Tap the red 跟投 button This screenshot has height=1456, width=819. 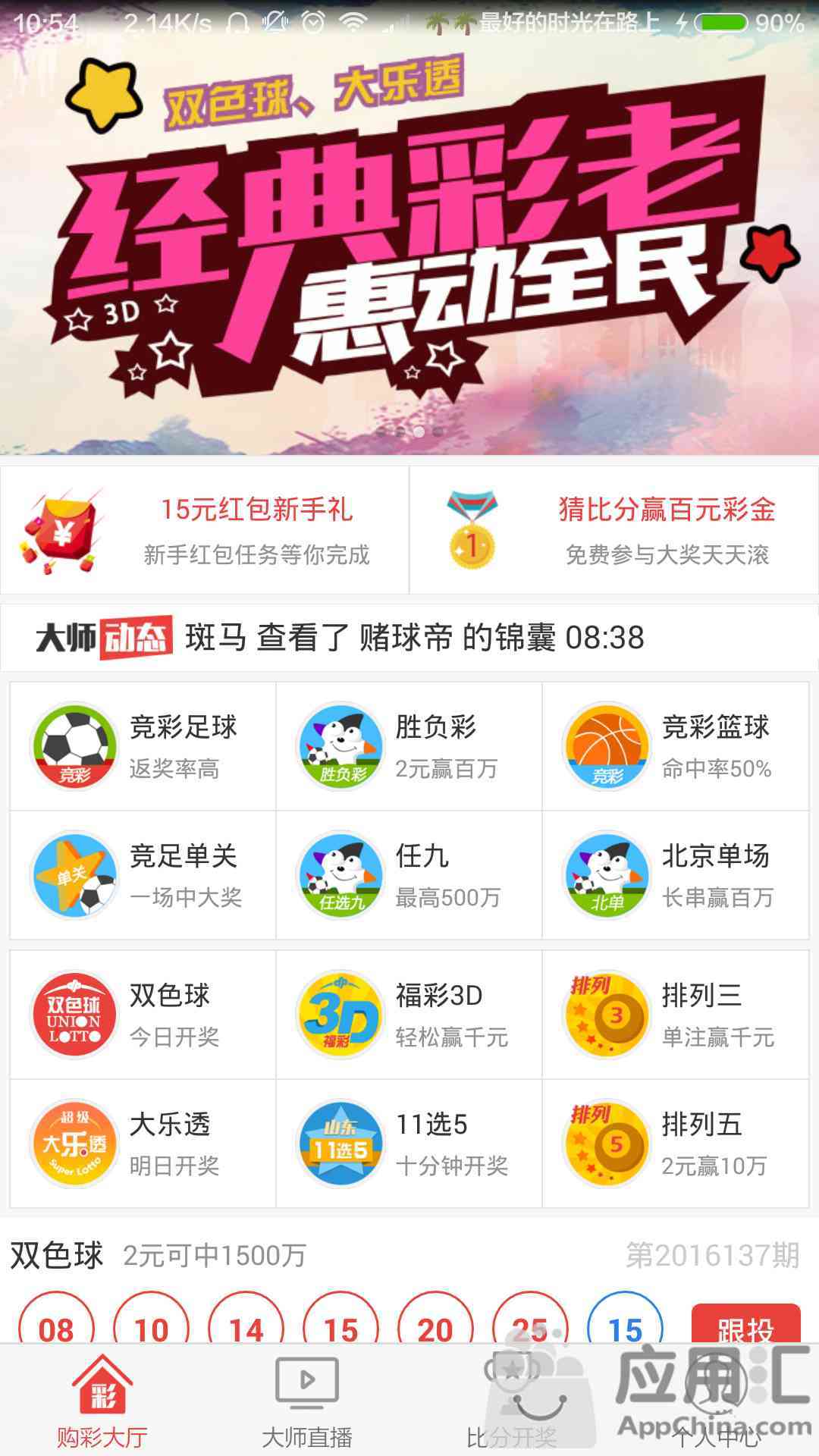coord(745,1326)
